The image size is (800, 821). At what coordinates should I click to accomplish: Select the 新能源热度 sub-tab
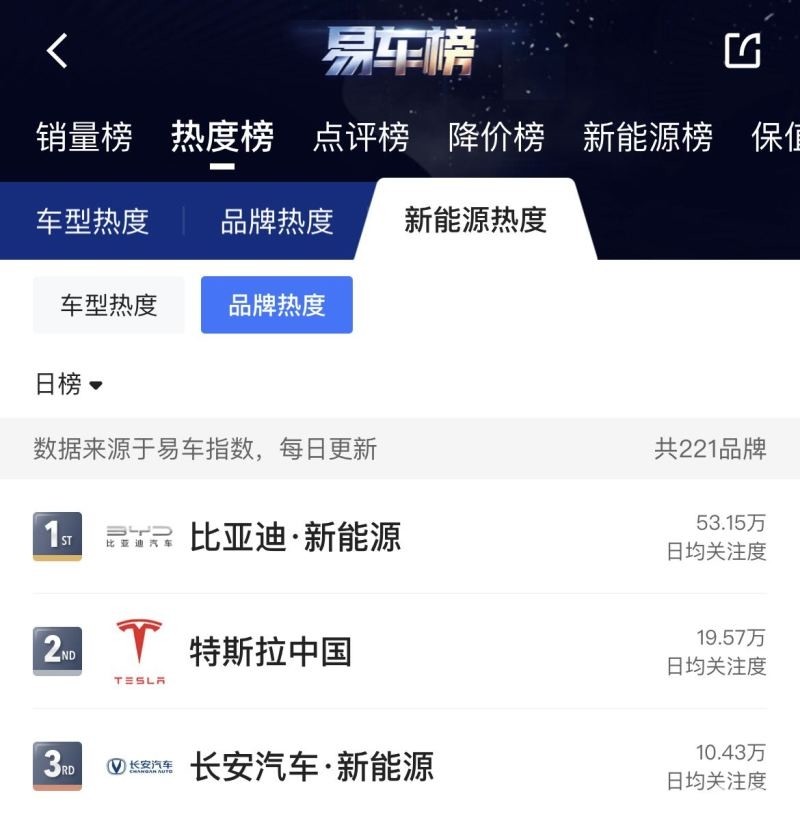point(475,220)
